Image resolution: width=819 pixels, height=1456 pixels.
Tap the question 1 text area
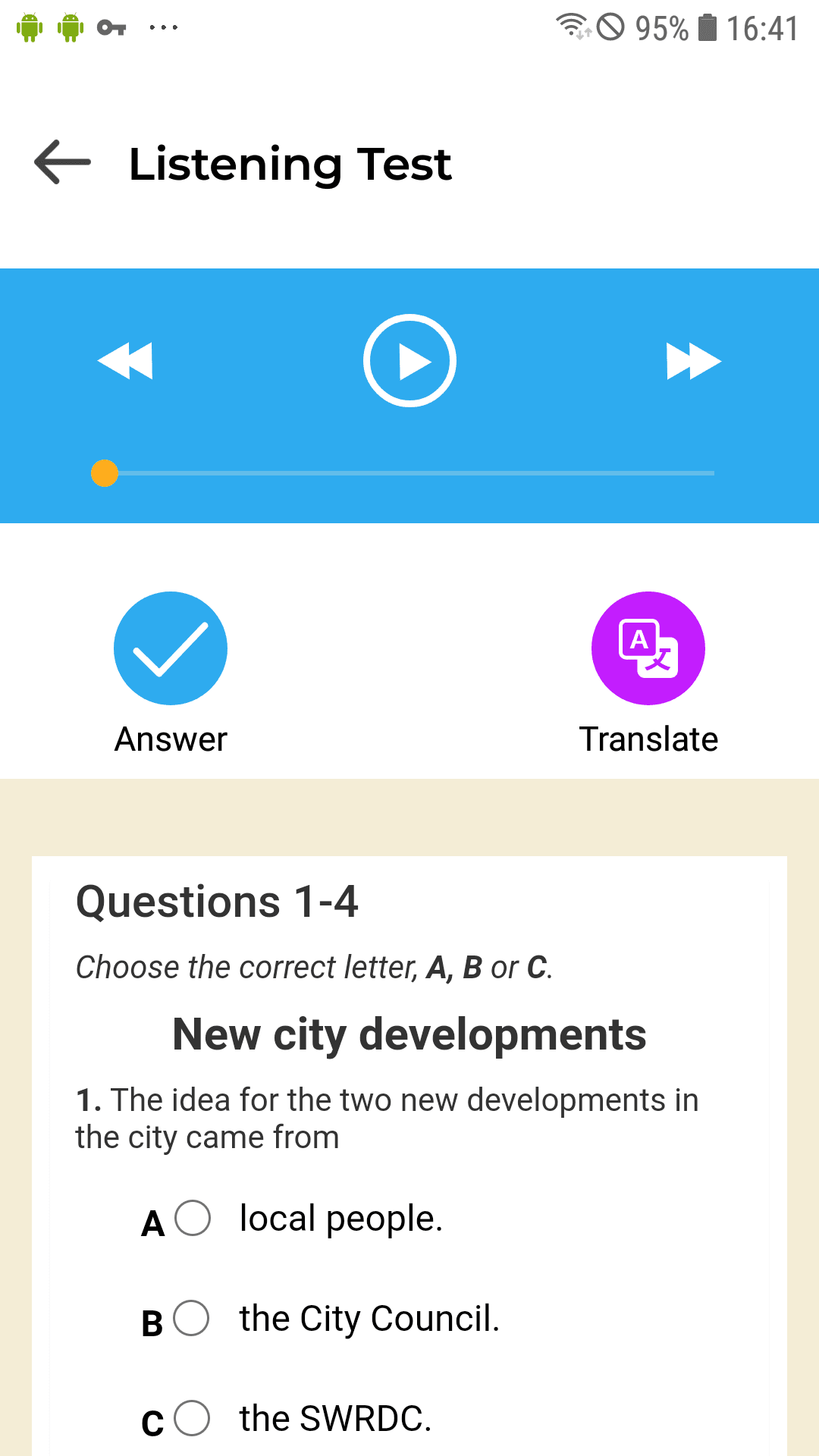[x=387, y=1118]
